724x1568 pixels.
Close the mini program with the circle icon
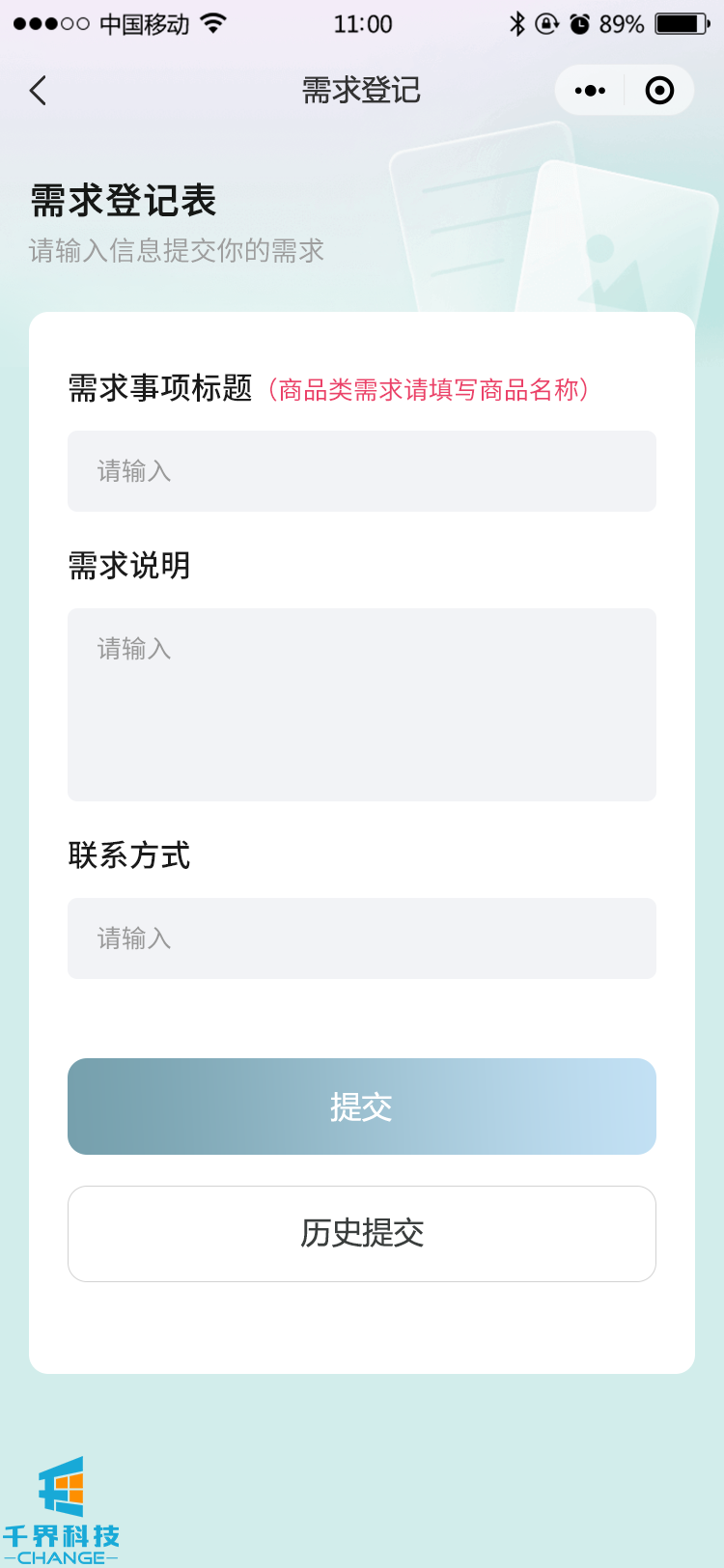coord(659,91)
